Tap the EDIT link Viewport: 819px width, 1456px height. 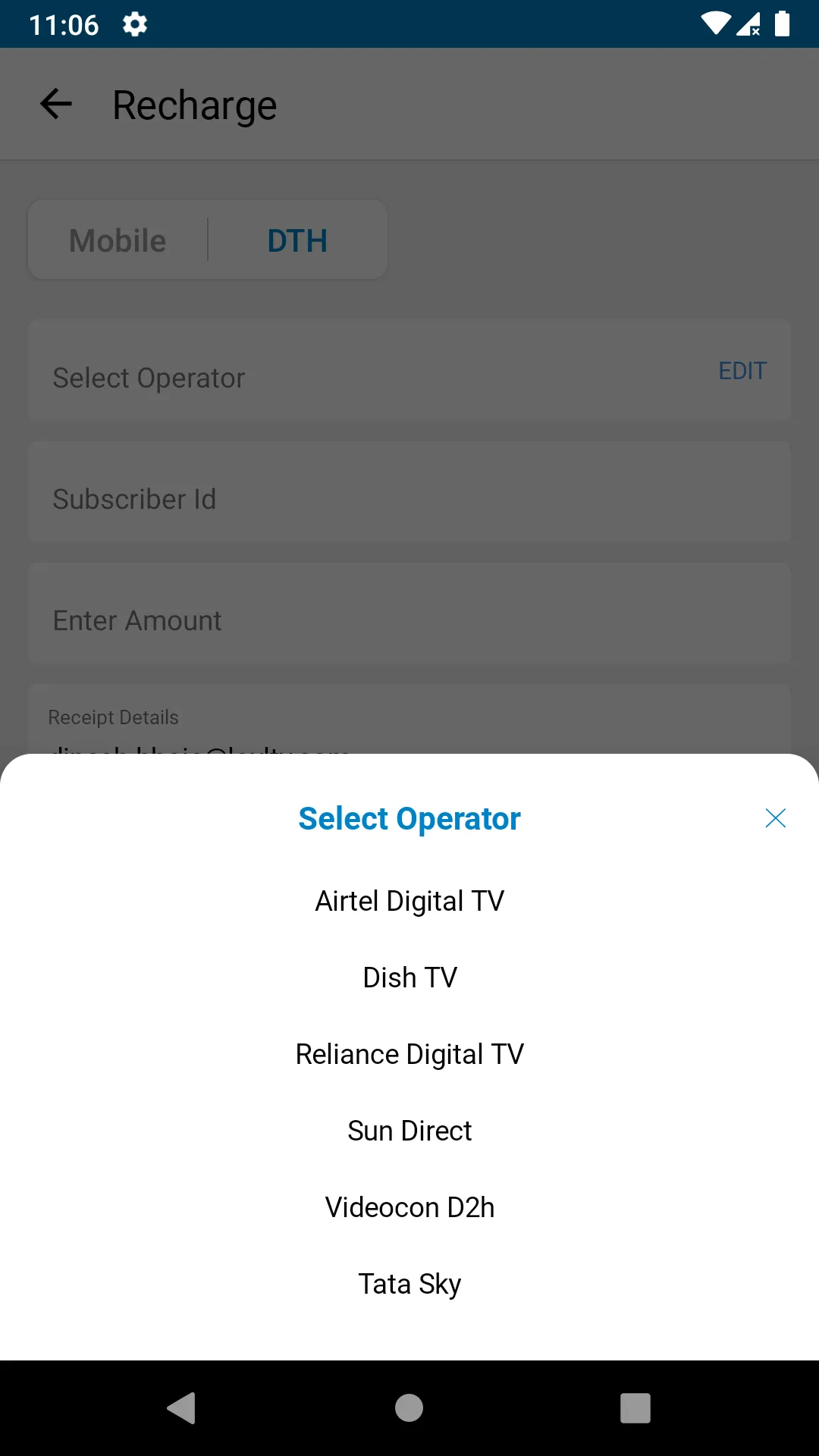(742, 371)
